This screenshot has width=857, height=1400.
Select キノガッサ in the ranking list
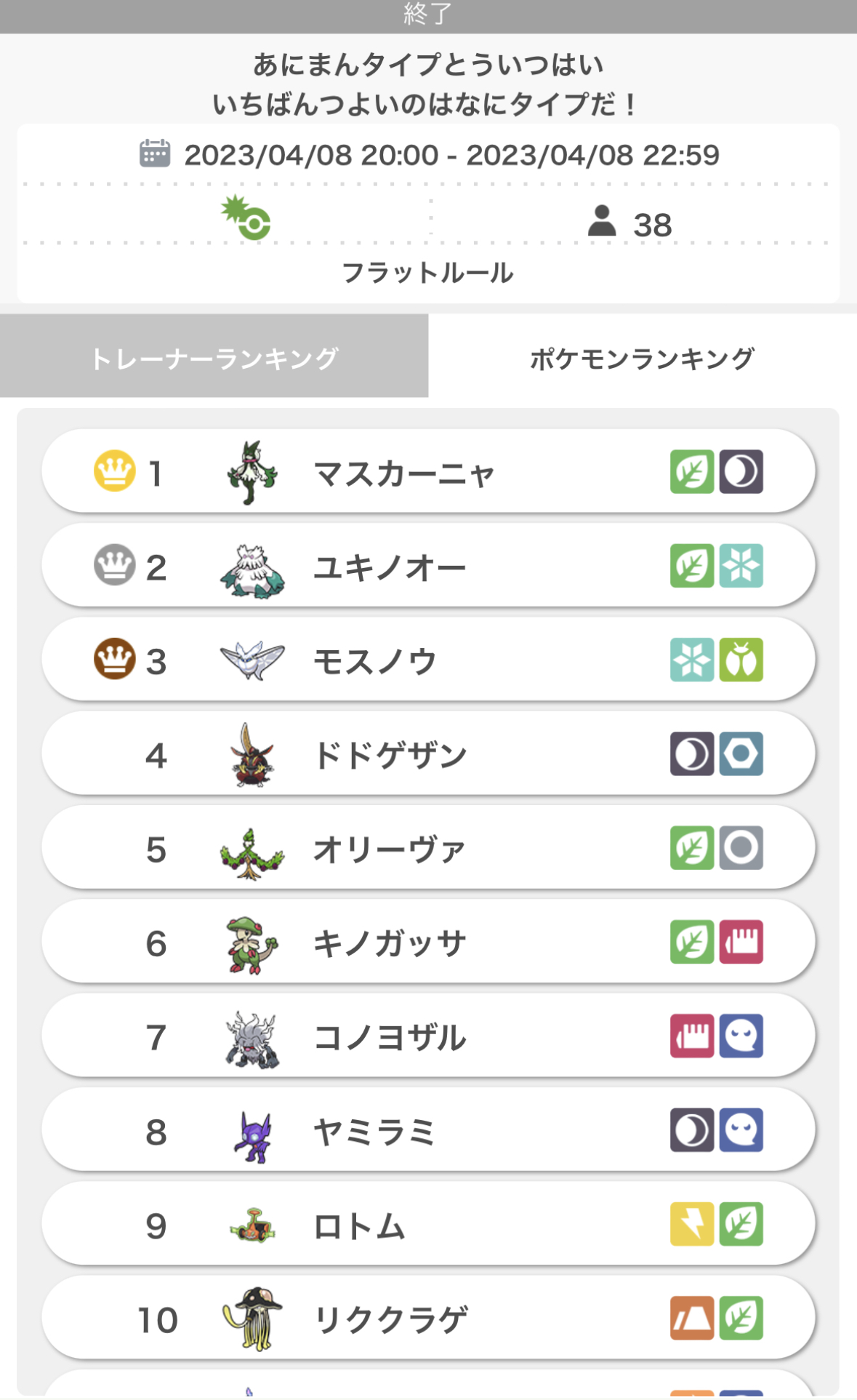tap(427, 943)
